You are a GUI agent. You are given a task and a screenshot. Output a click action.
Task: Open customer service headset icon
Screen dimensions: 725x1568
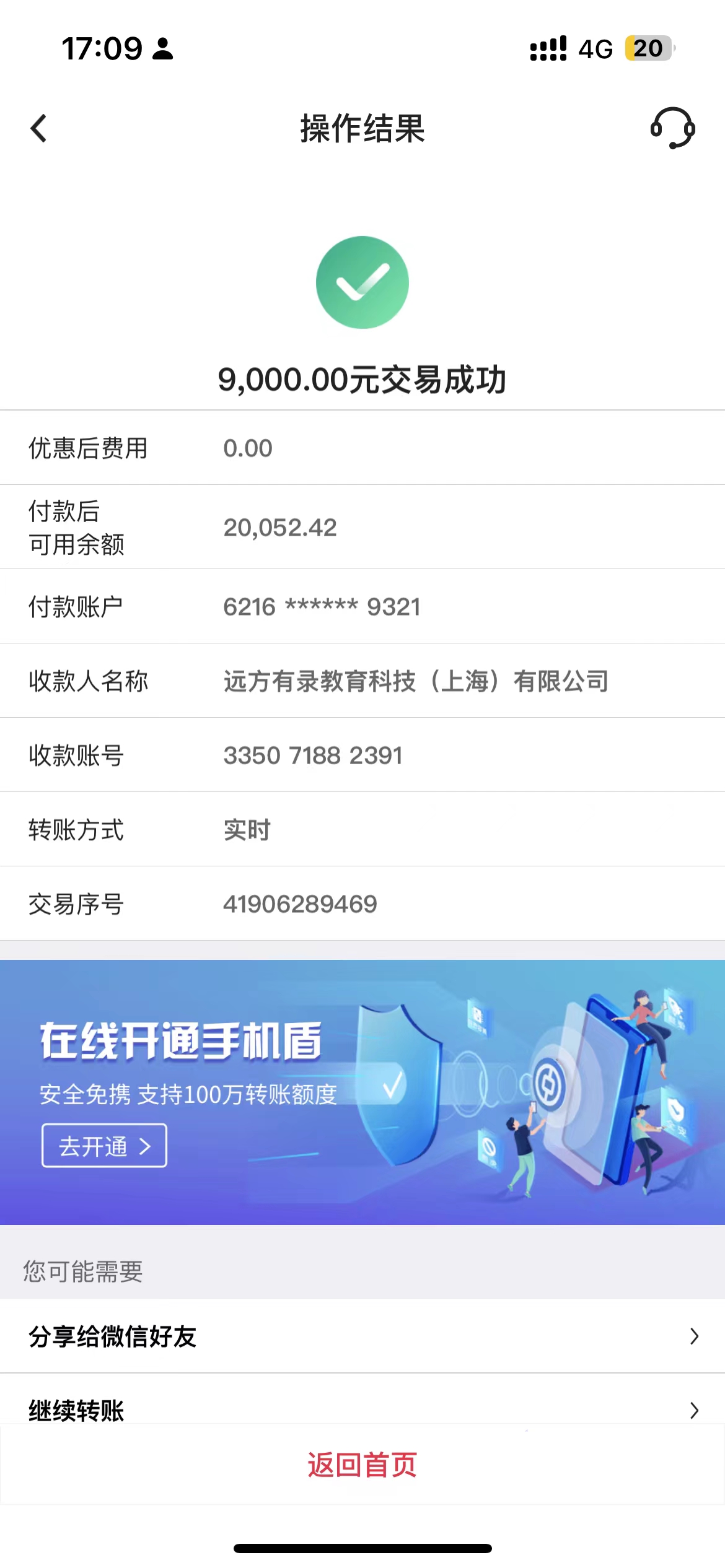(672, 128)
